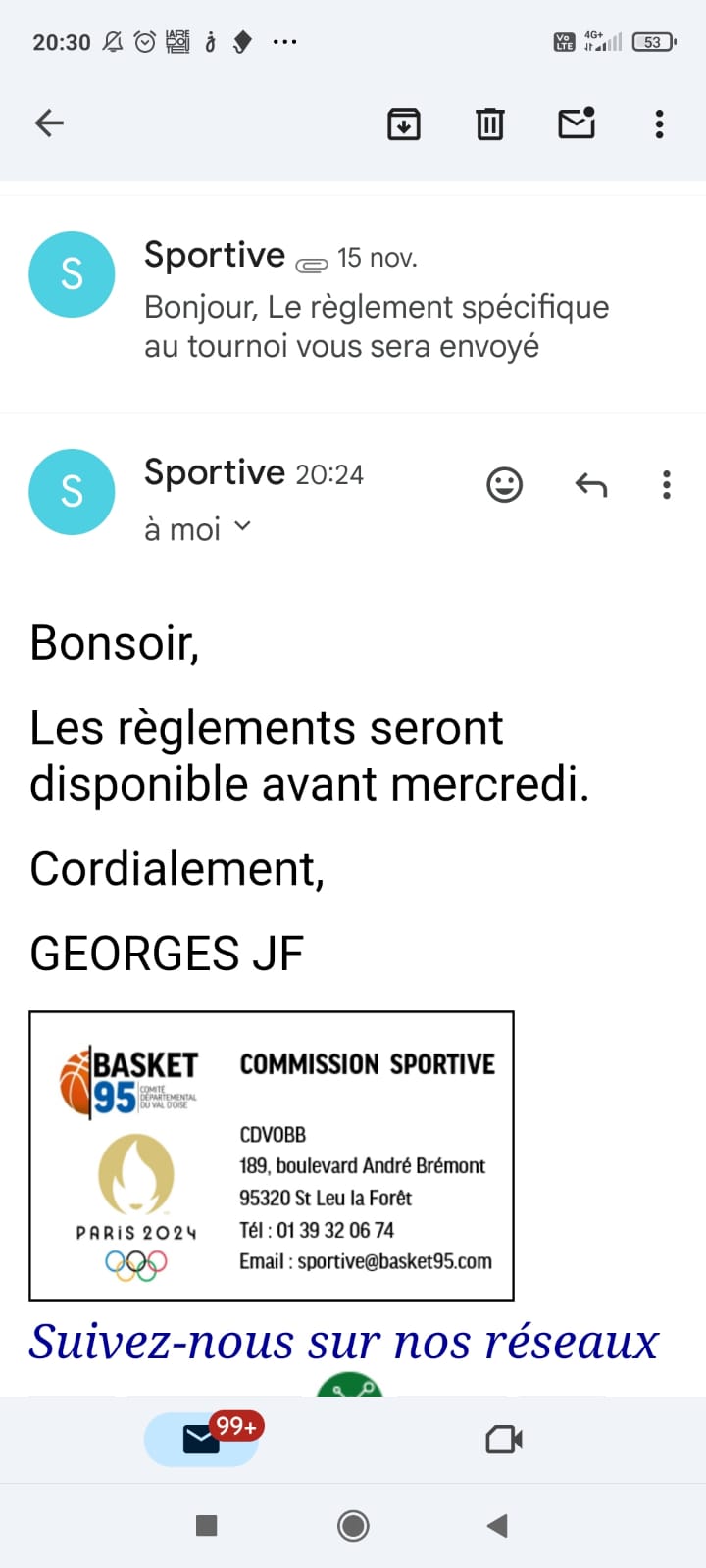
Task: Switch to the Mail tab
Action: (202, 1439)
